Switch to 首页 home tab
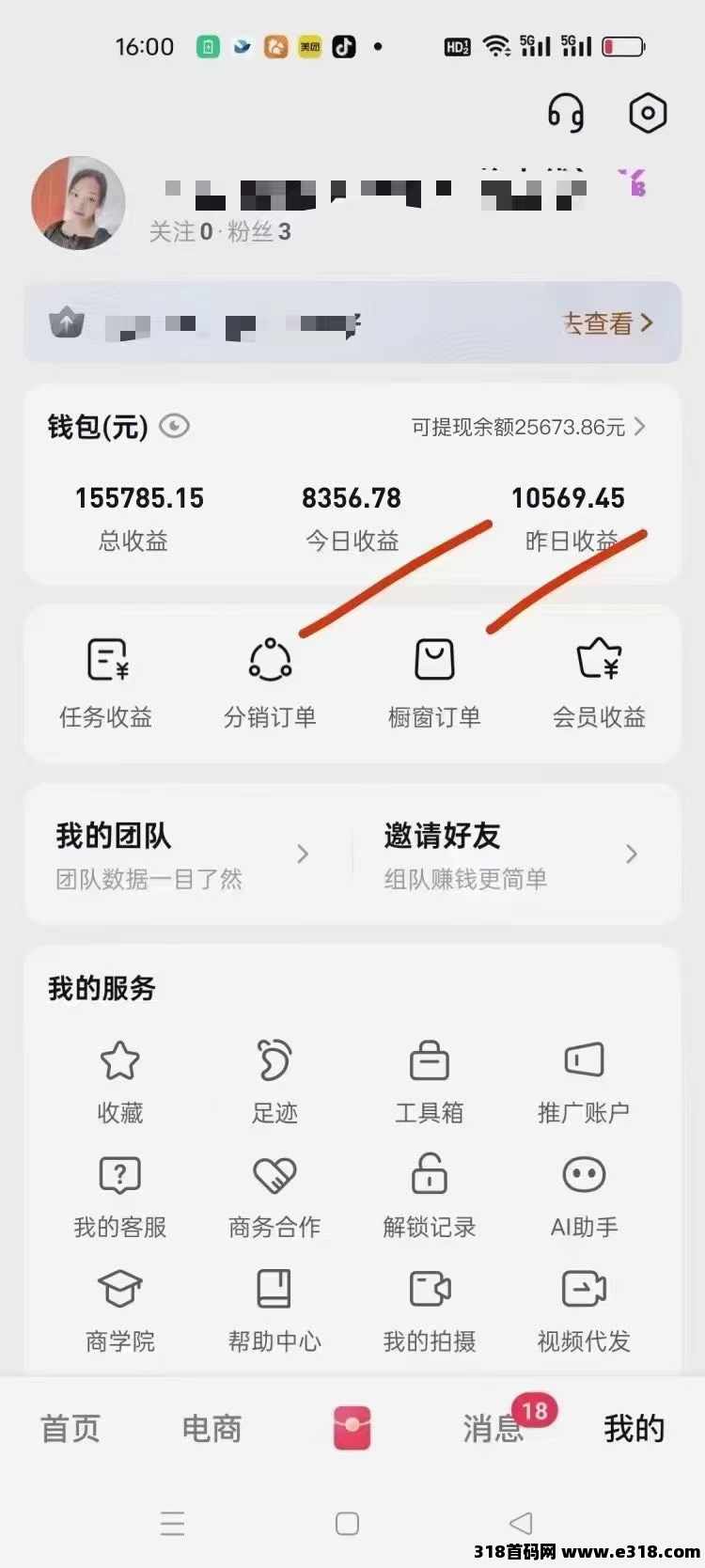 tap(70, 1428)
